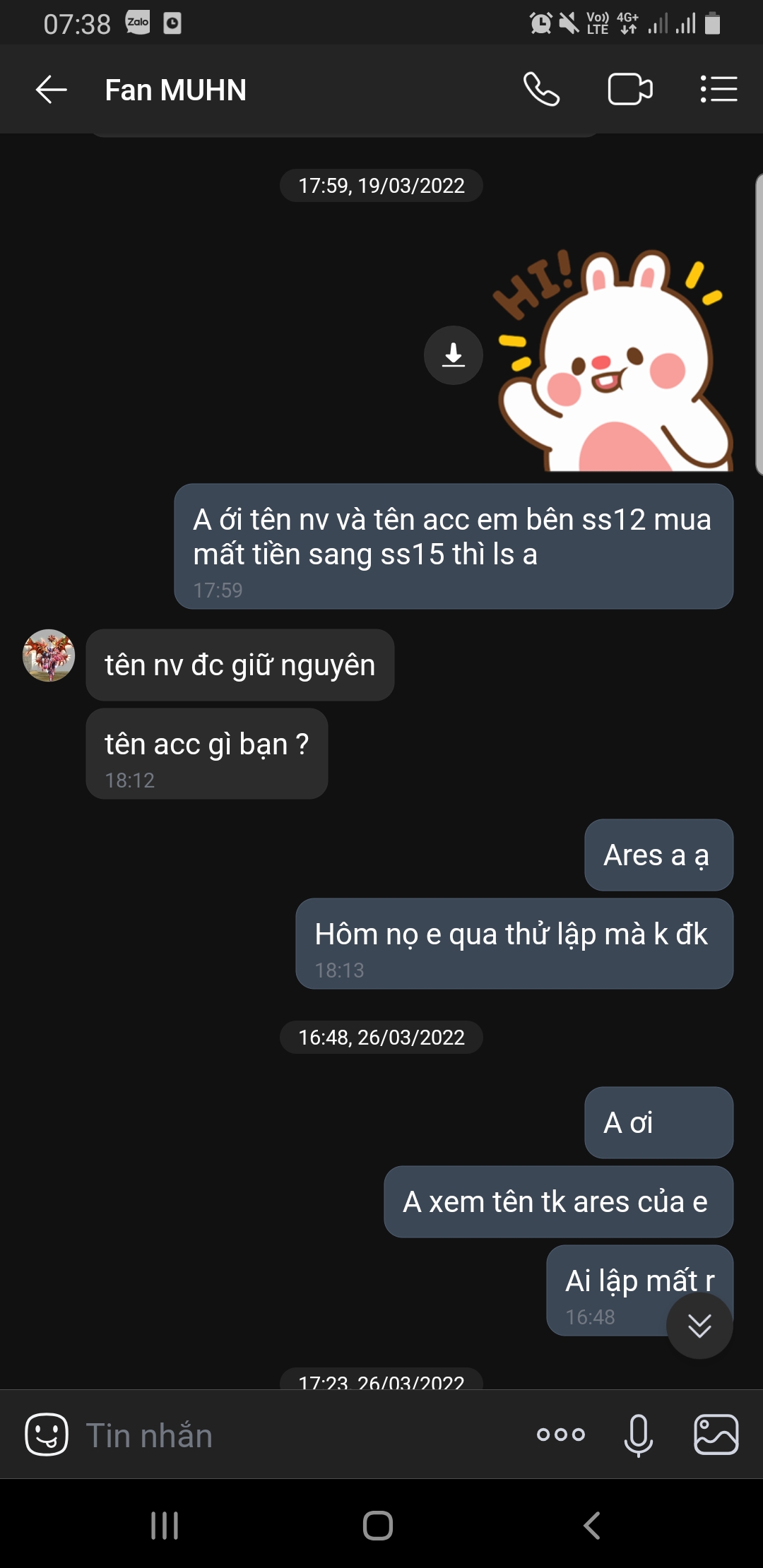
Task: Open the sender's profile avatar
Action: 49,655
